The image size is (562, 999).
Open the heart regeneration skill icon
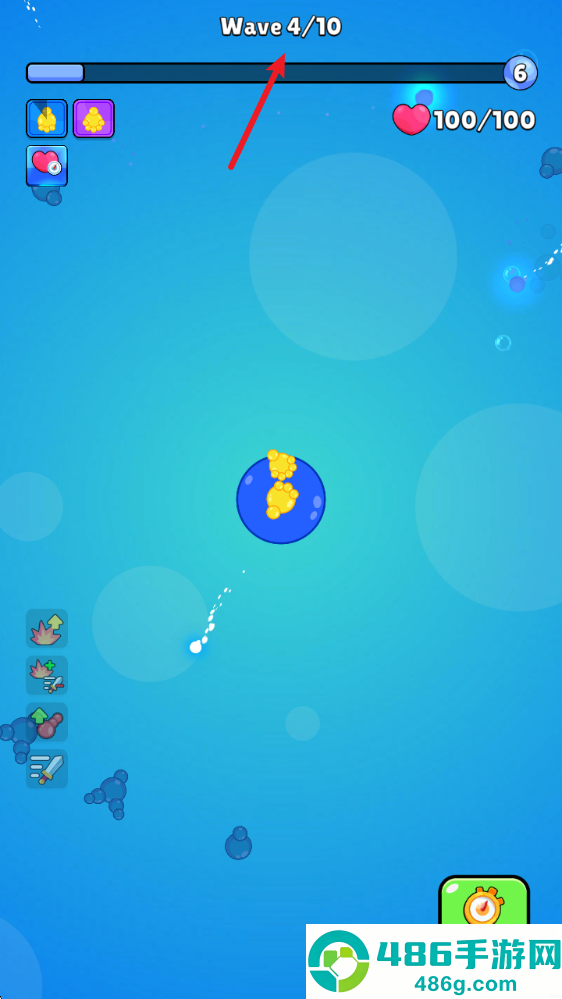47,166
